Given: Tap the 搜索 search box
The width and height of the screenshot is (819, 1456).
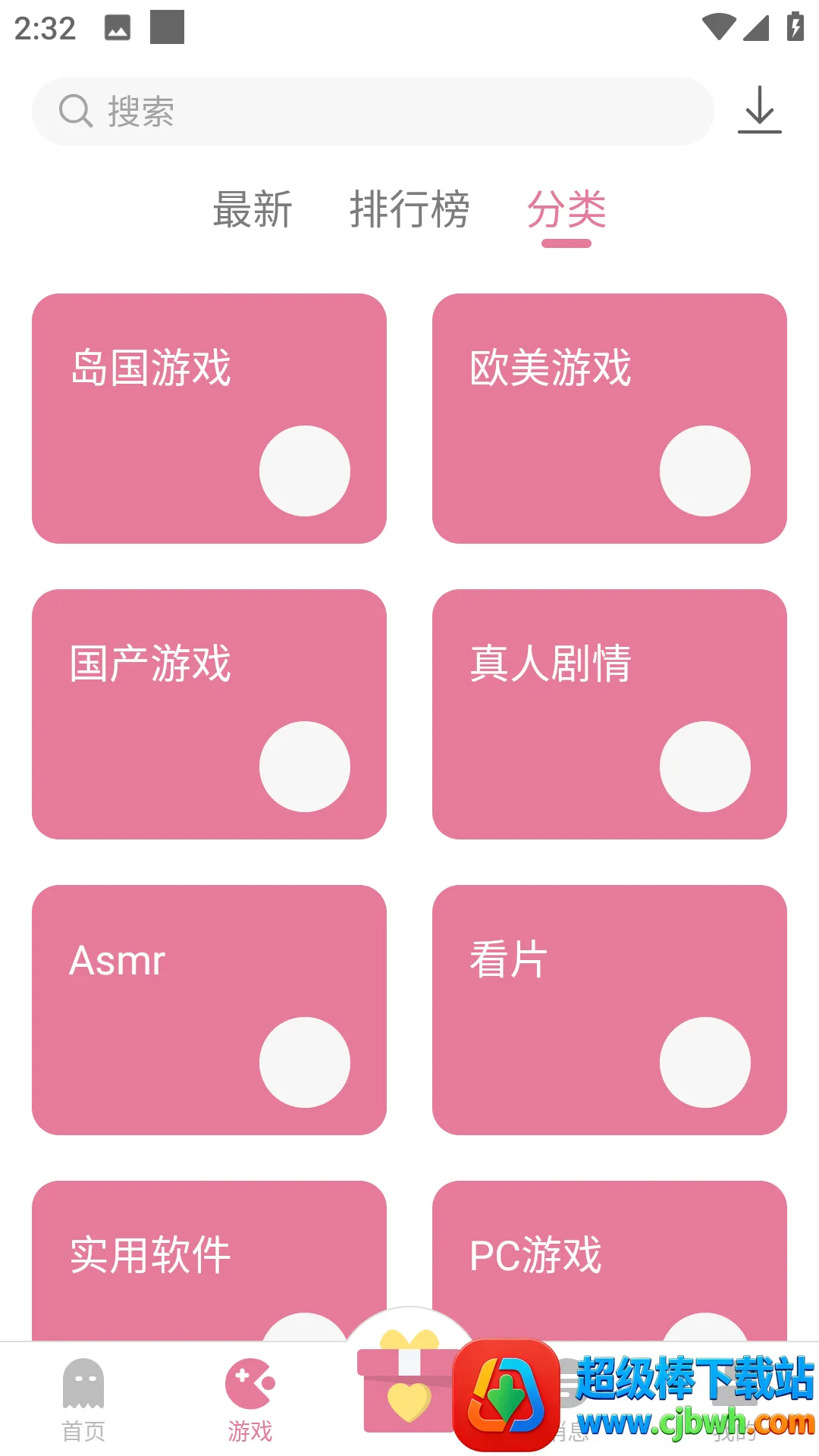Looking at the screenshot, I should click(x=372, y=111).
